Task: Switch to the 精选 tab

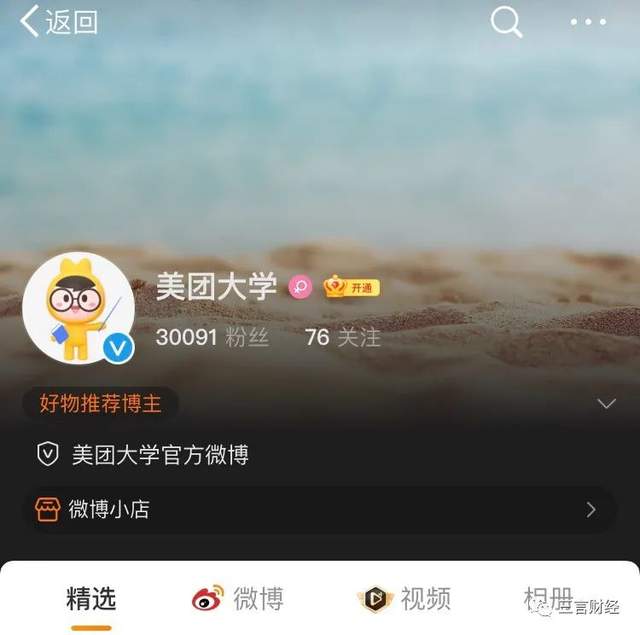Action: point(91,599)
